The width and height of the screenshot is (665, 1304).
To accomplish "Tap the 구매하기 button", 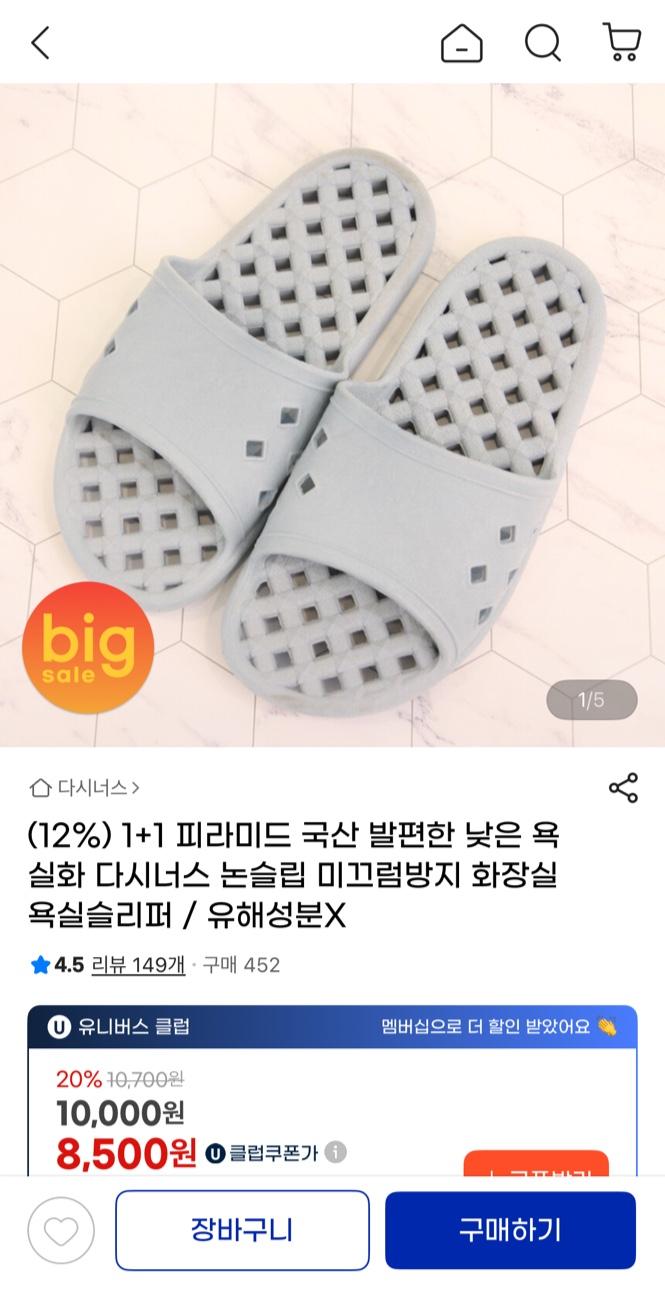I will point(510,1230).
